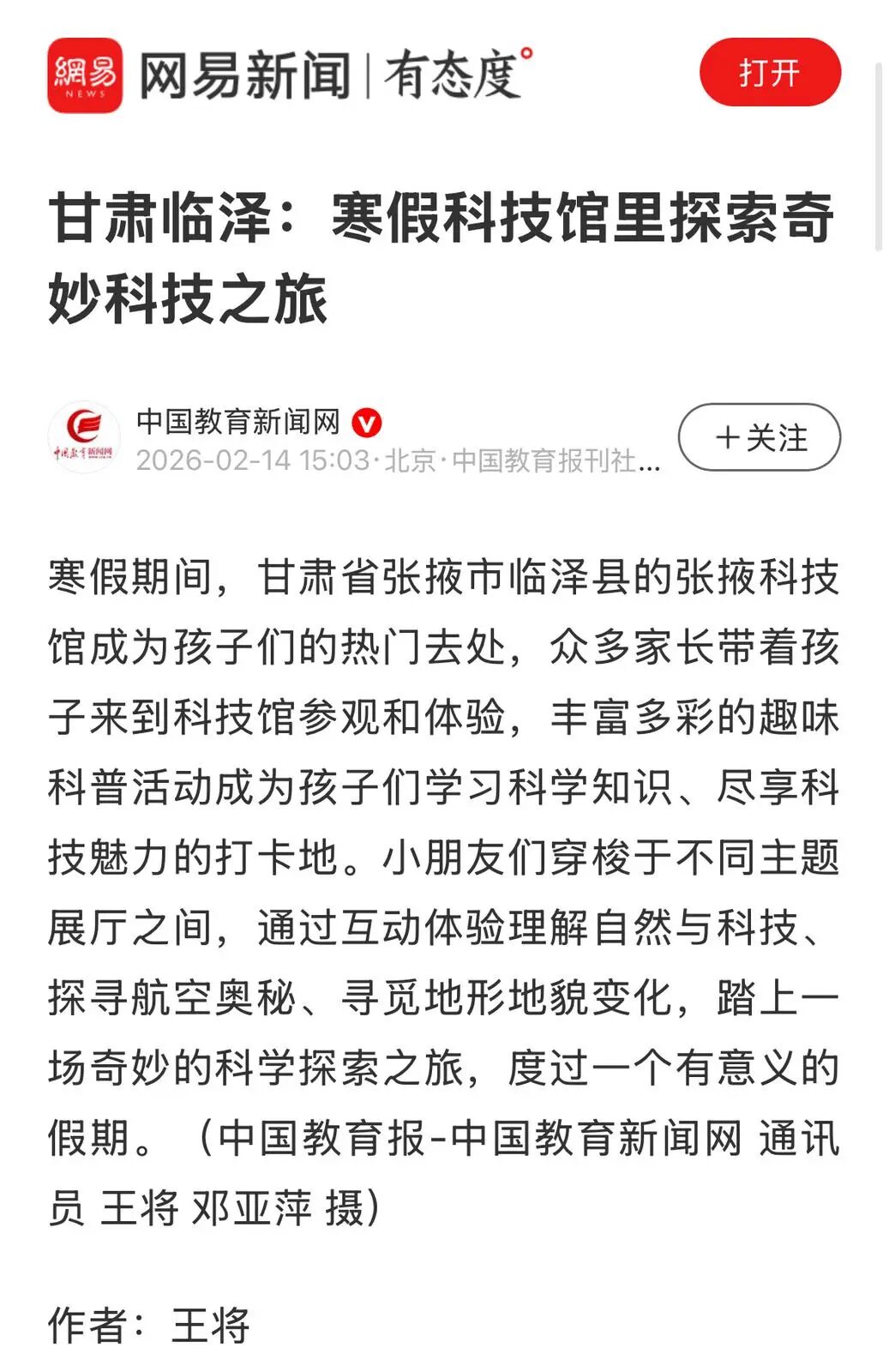The height and width of the screenshot is (1372, 889).
Task: Follow 中国教育新闻网 with the 关注 button
Action: [x=759, y=437]
